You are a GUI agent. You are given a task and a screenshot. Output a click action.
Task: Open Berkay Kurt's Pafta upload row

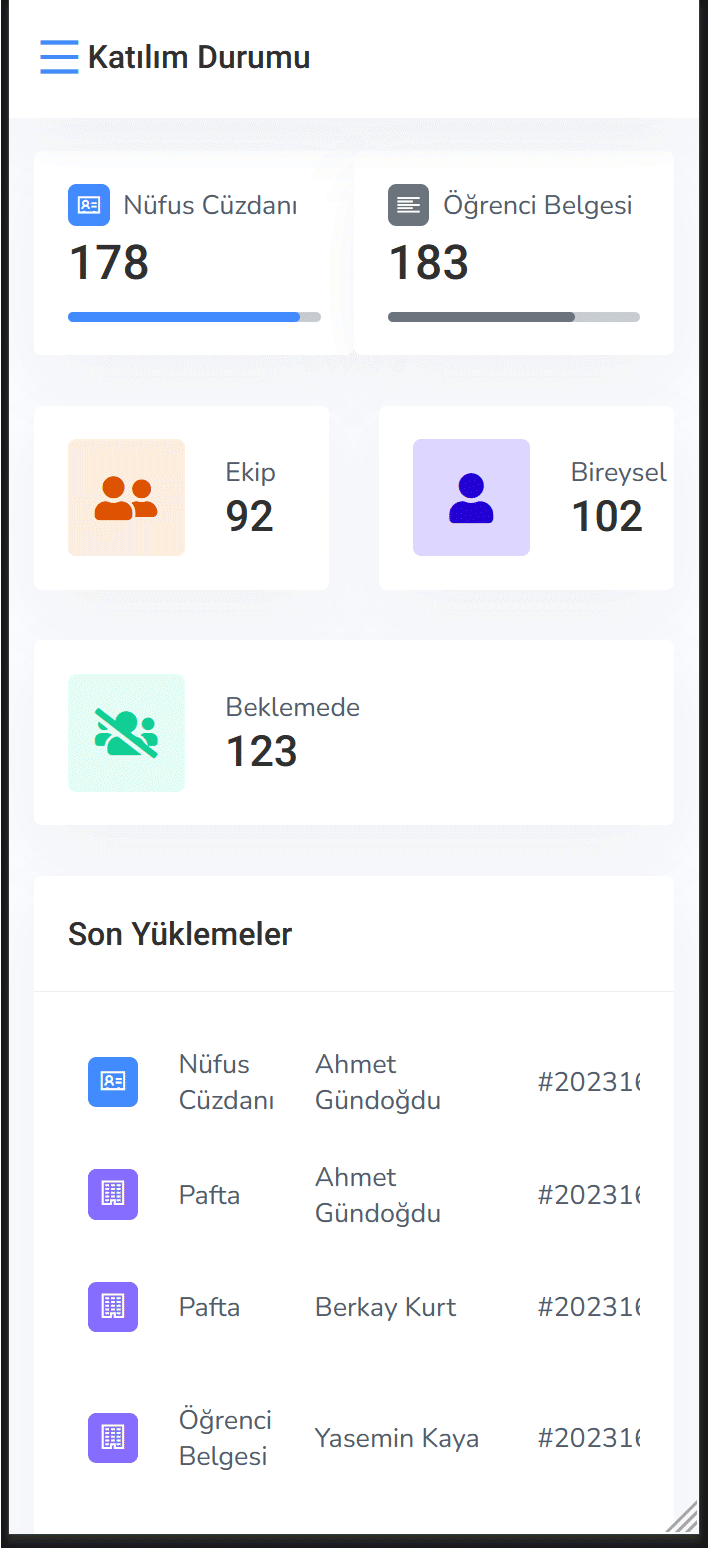[x=355, y=1307]
